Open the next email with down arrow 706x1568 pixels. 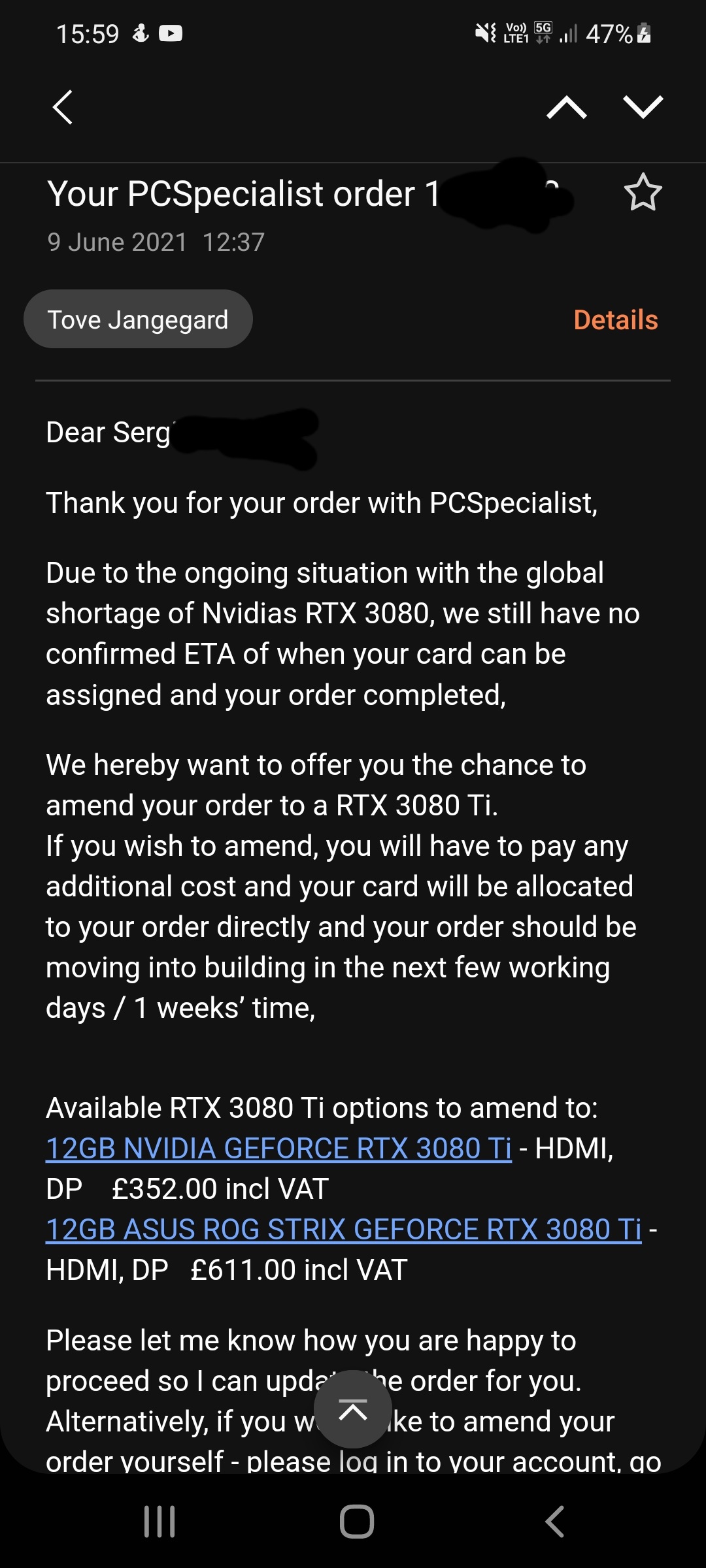pyautogui.click(x=643, y=107)
